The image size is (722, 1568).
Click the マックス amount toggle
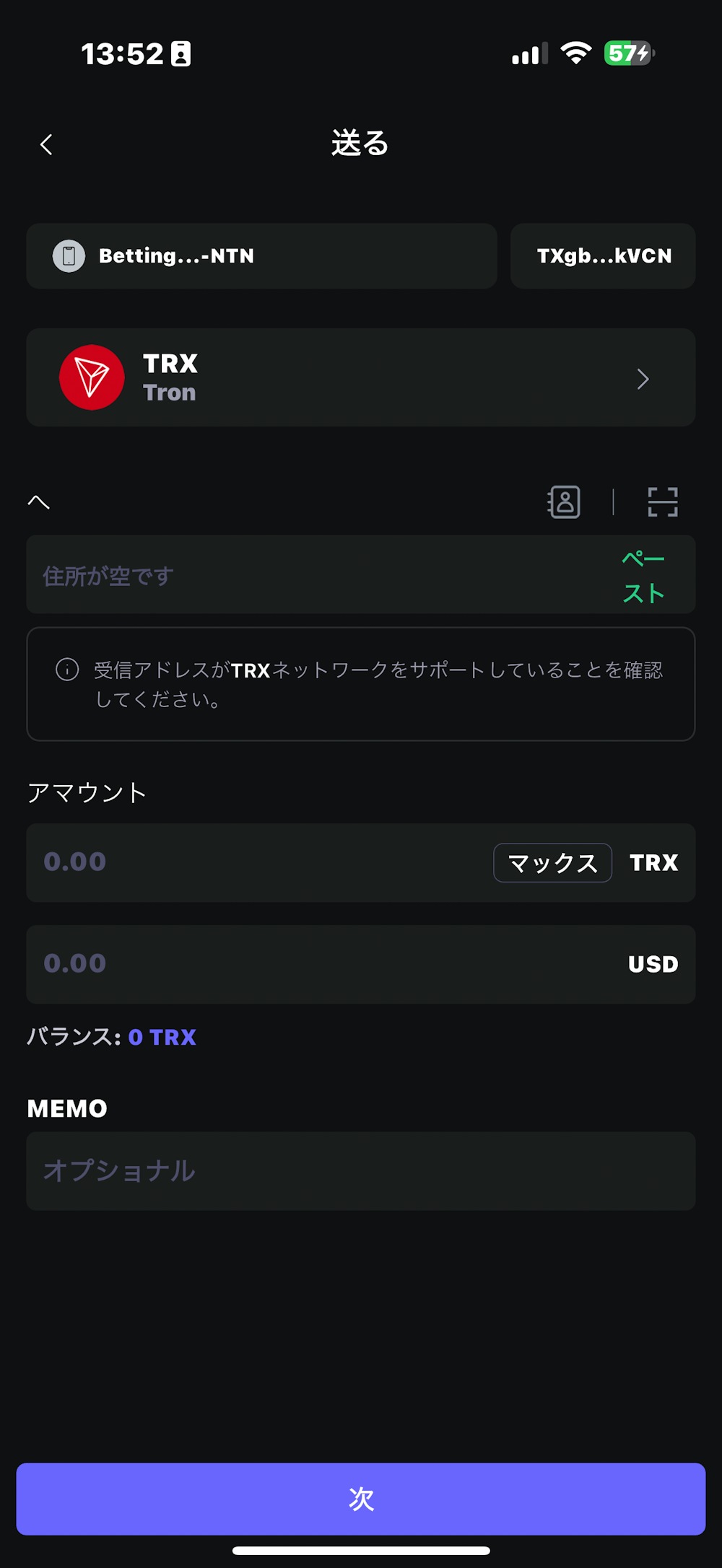[552, 862]
